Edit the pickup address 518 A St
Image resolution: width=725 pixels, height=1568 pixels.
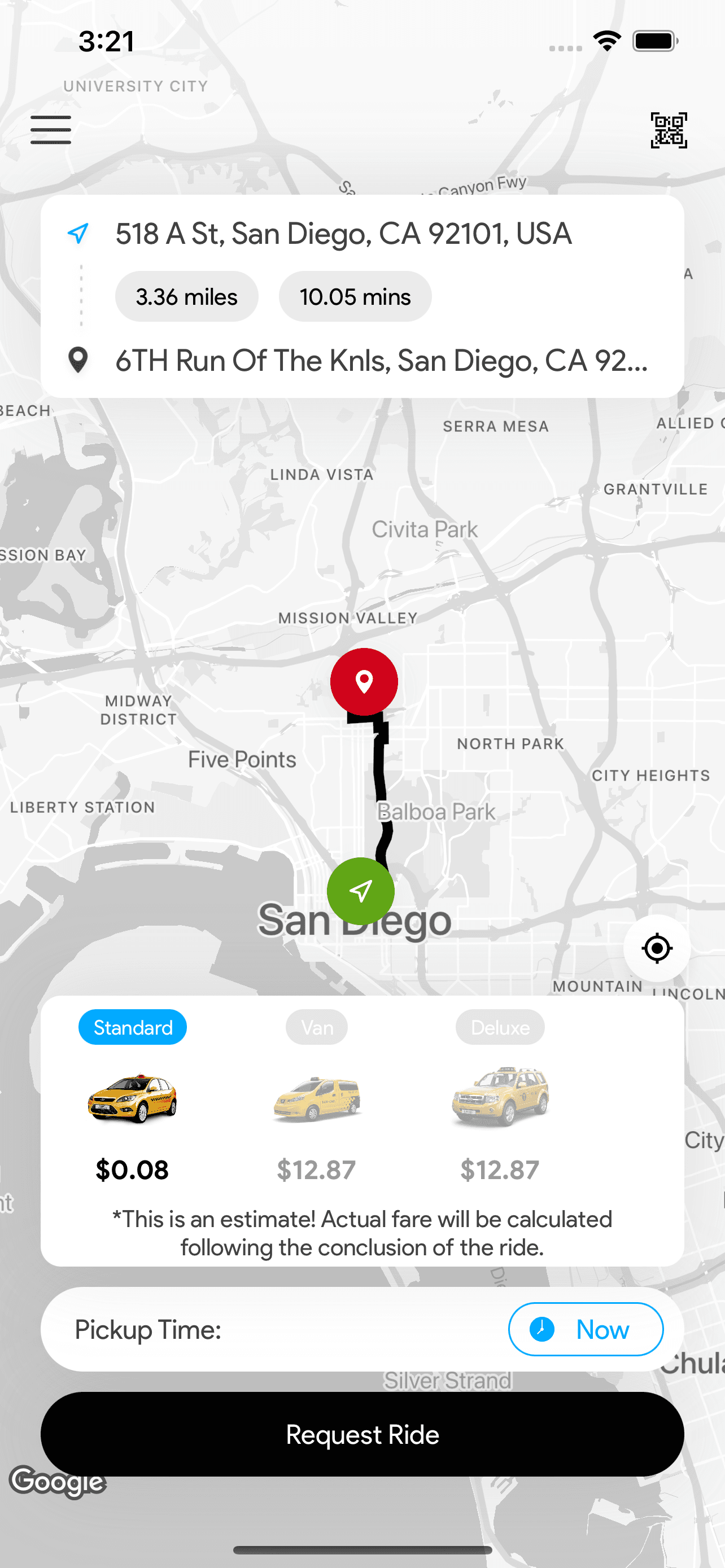point(343,234)
